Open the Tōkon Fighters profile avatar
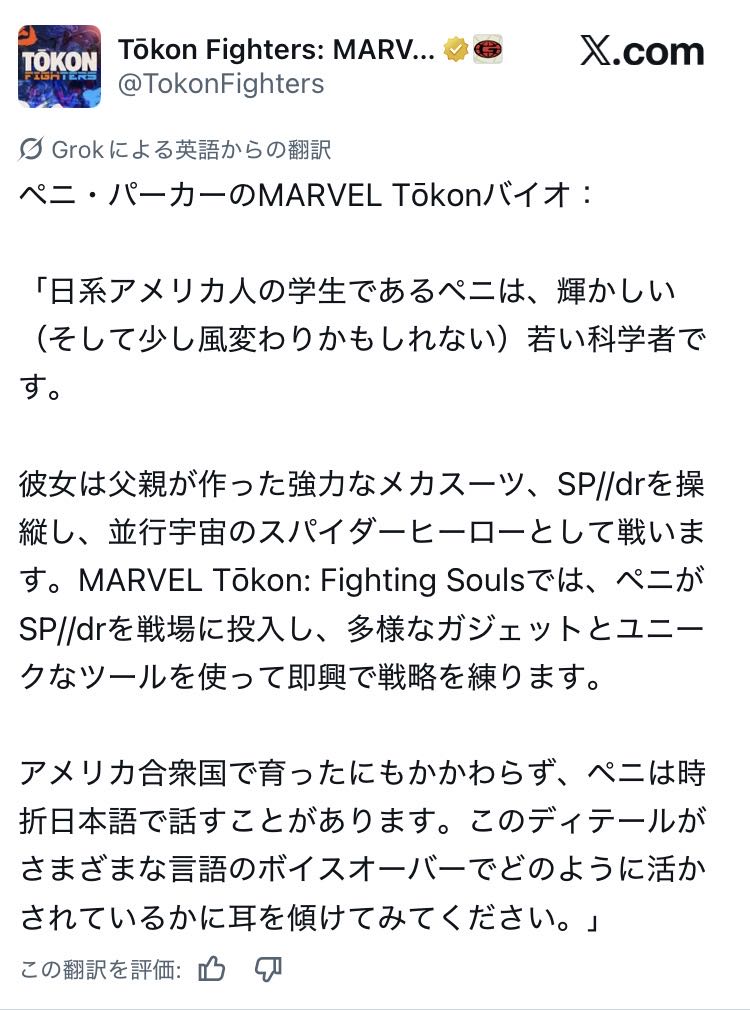Viewport: 750px width, 1010px height. tap(59, 66)
